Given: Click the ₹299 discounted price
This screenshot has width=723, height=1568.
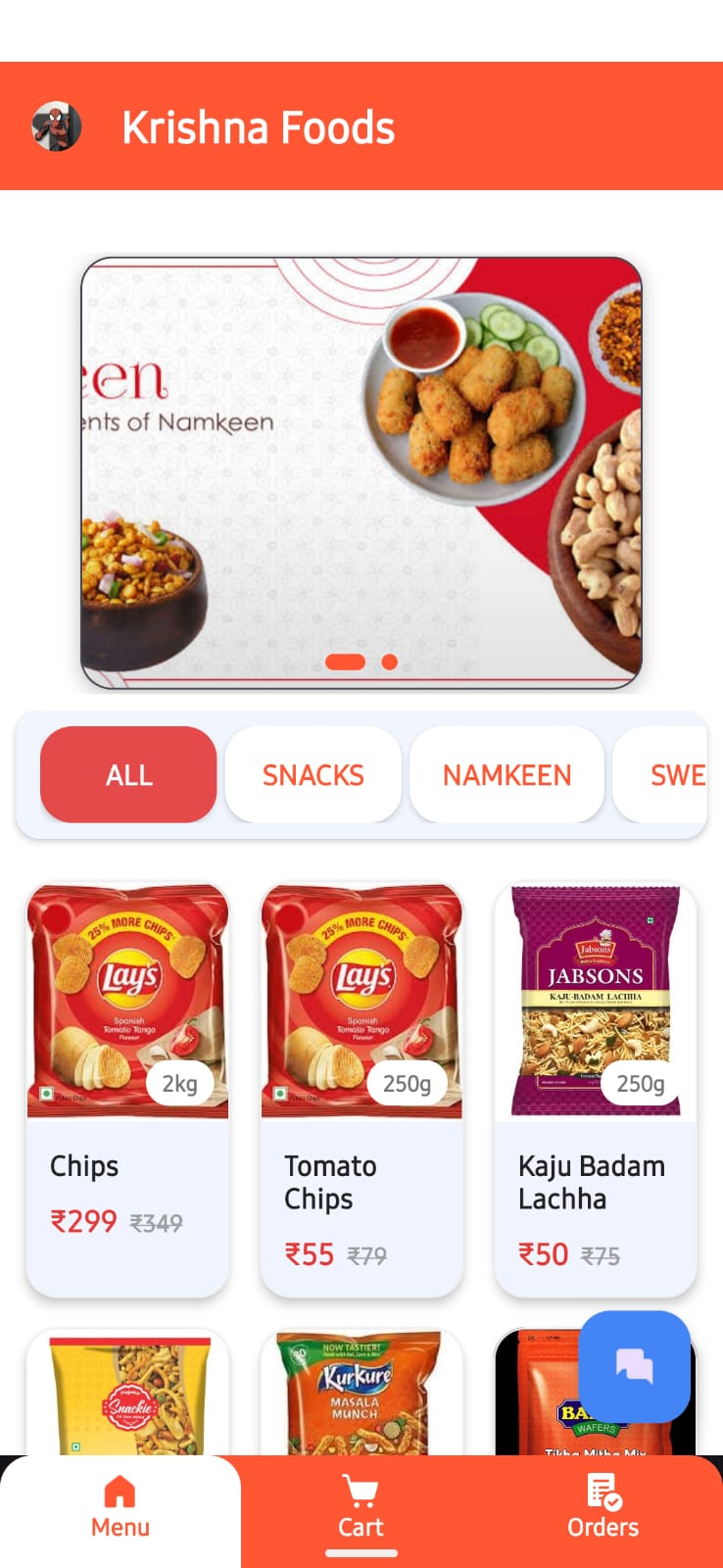Looking at the screenshot, I should tap(84, 1221).
